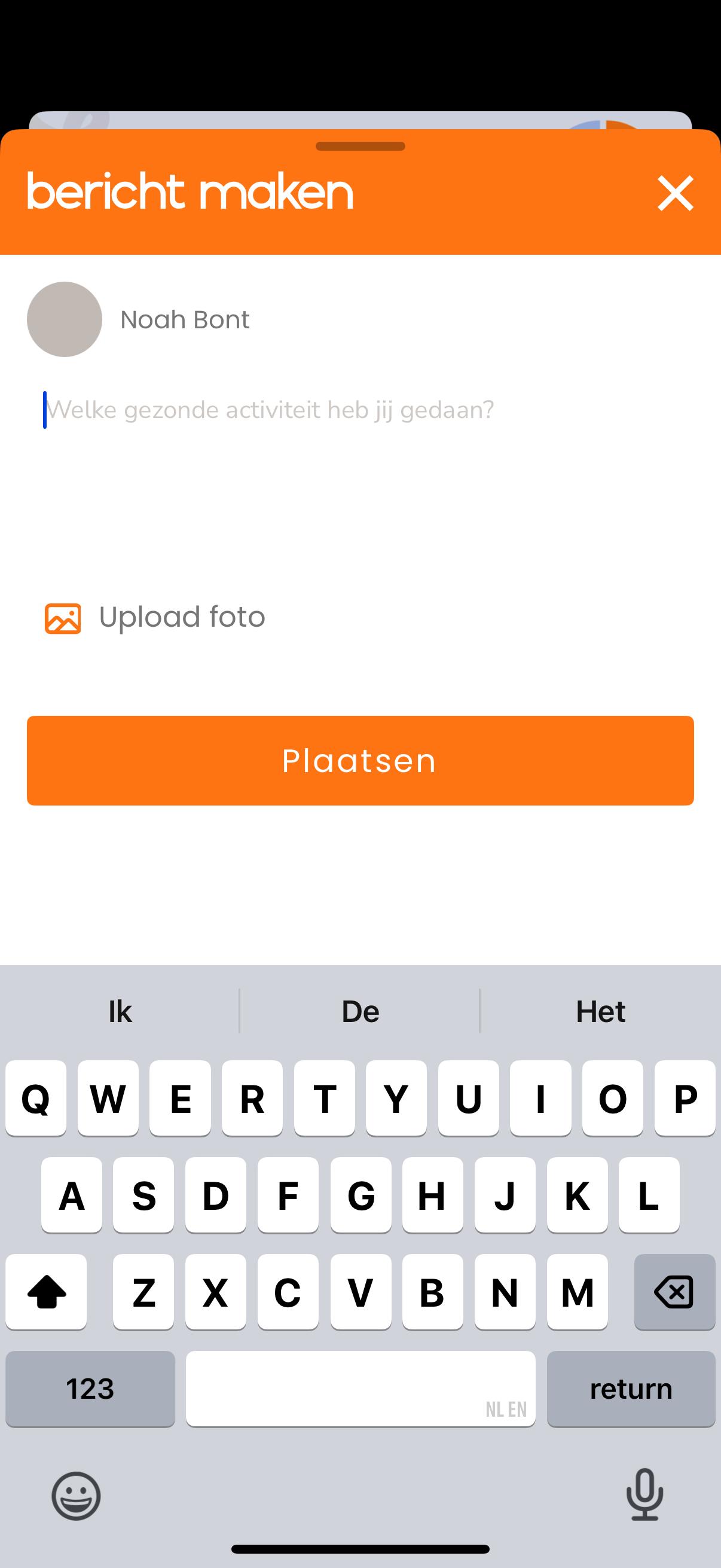
Task: Open the Upload foto image picker icon
Action: pos(63,617)
